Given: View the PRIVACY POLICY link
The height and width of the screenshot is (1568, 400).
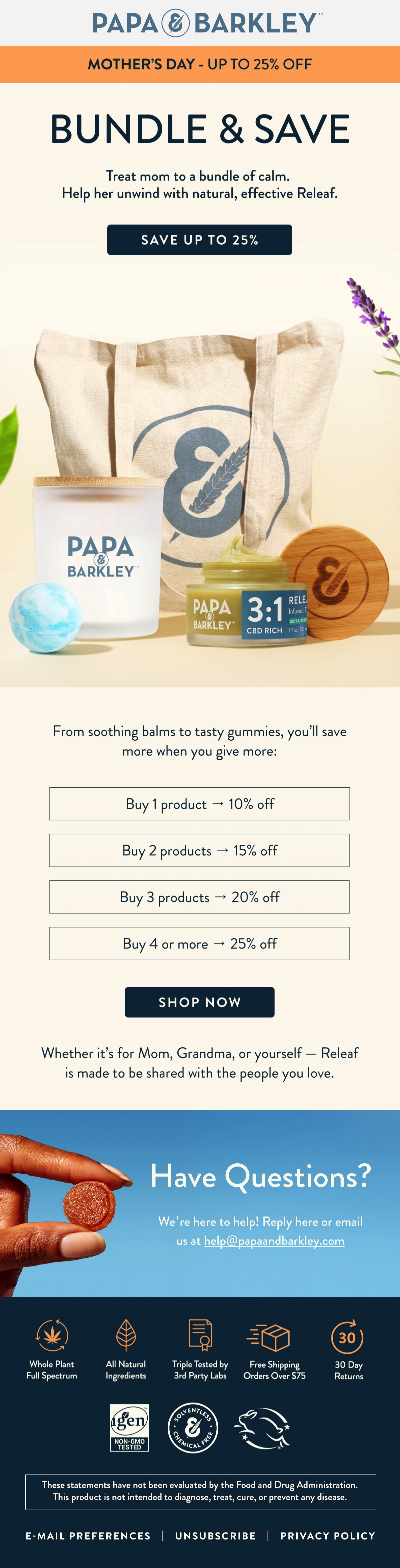Looking at the screenshot, I should pos(328,1536).
